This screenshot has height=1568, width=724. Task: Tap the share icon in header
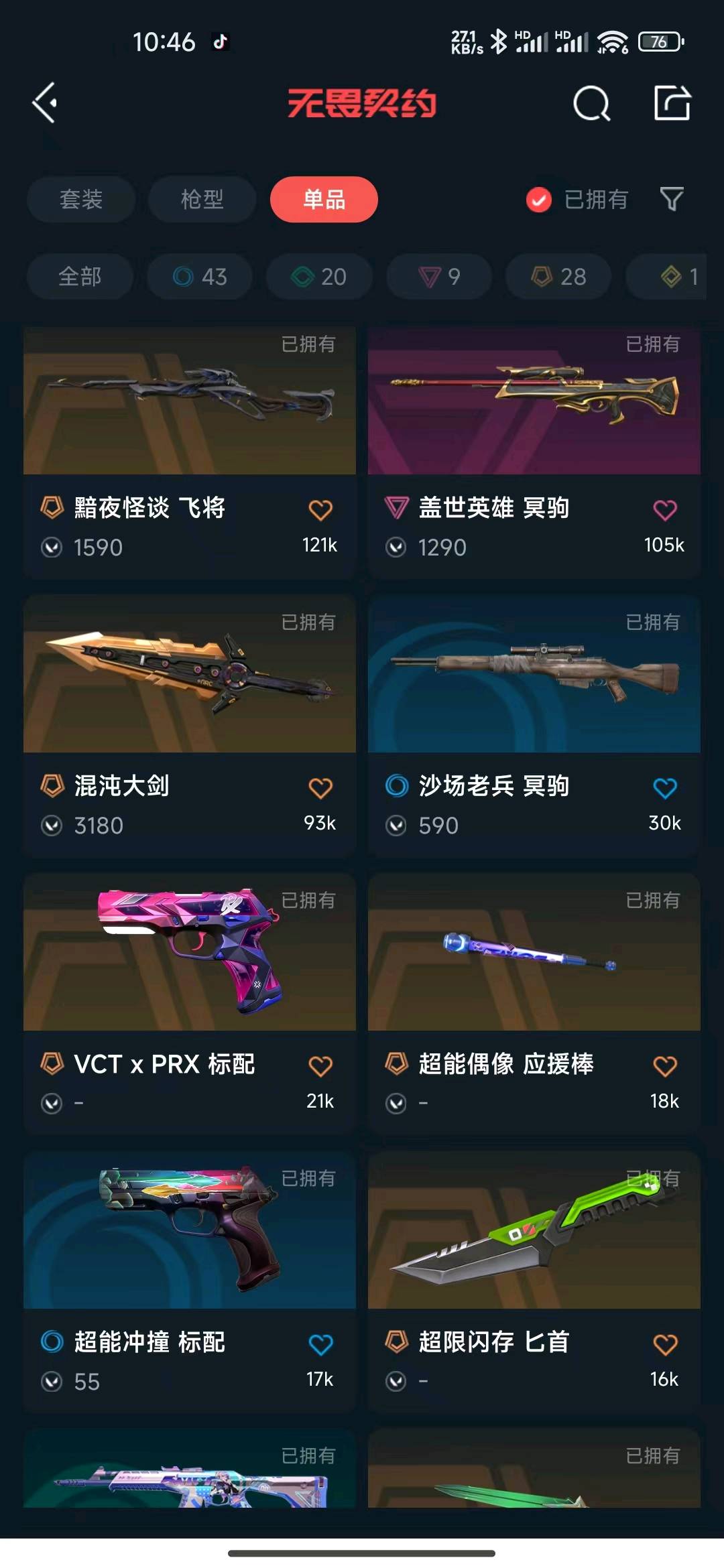[672, 103]
